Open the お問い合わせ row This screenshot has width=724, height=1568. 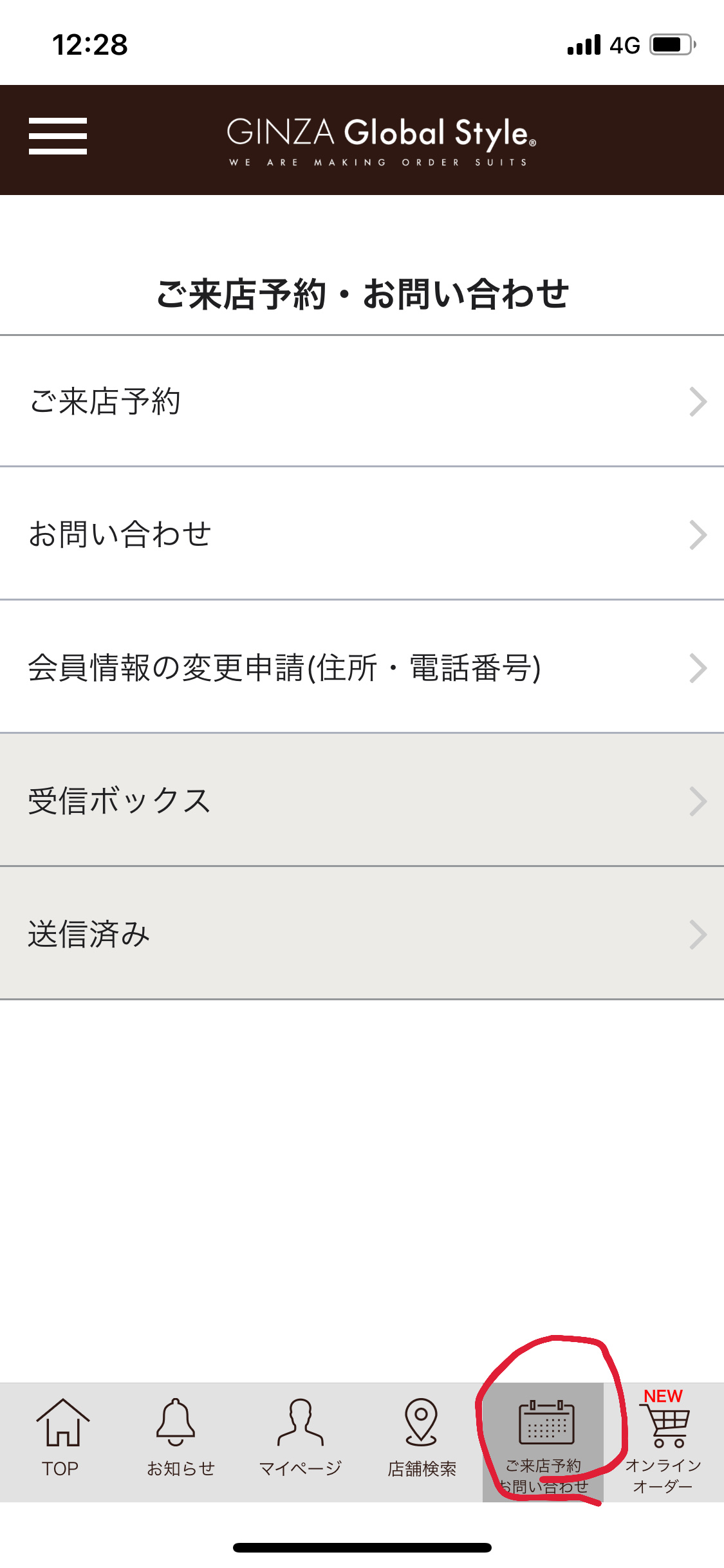coord(362,534)
